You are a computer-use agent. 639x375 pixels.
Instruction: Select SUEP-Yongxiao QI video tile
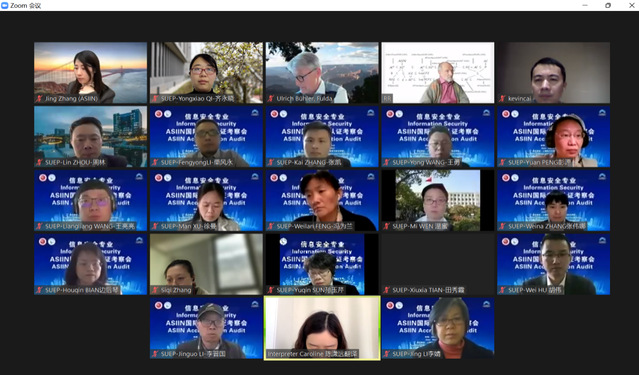pos(206,73)
